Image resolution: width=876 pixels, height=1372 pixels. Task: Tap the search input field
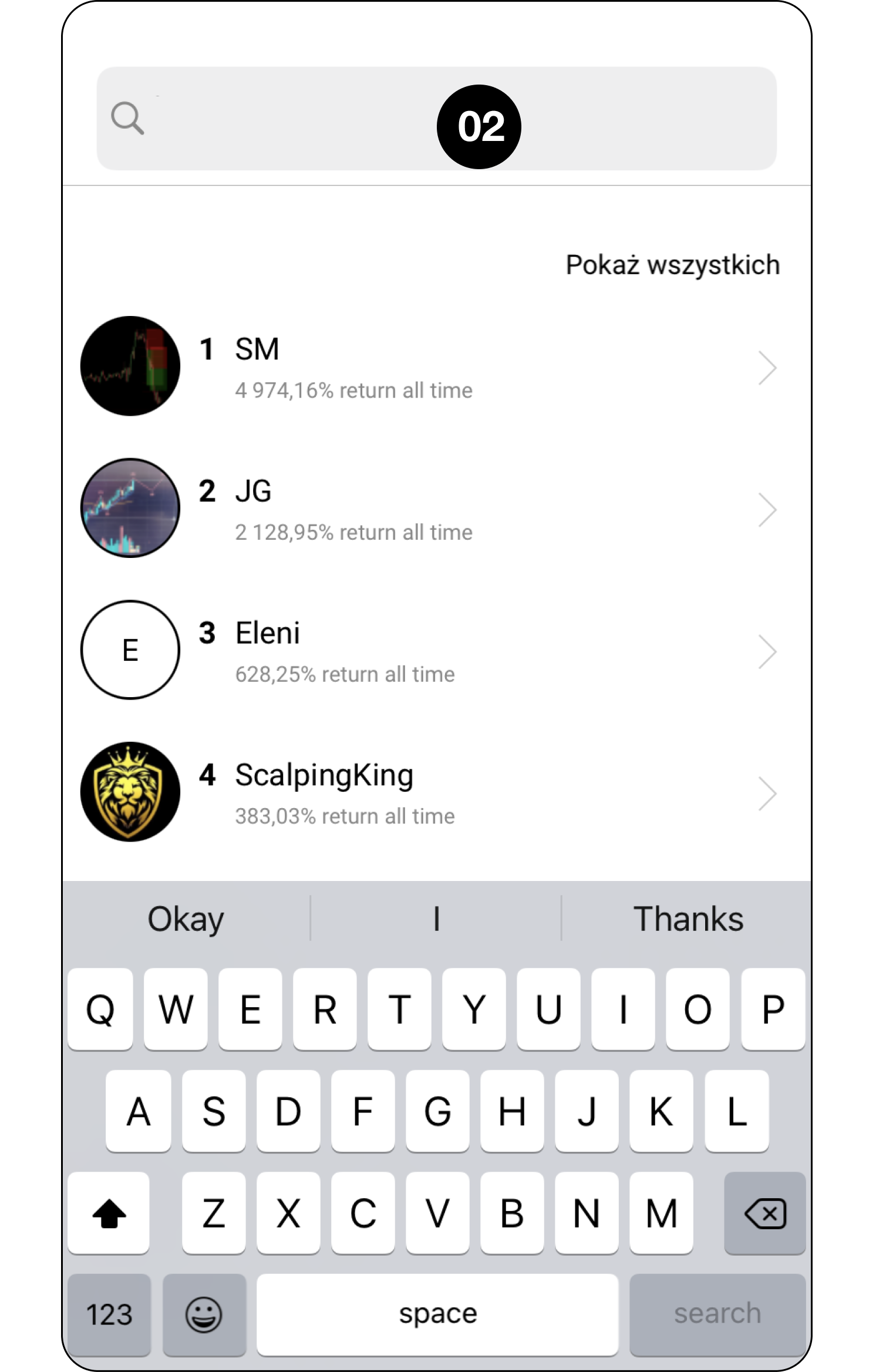[x=294, y=119]
